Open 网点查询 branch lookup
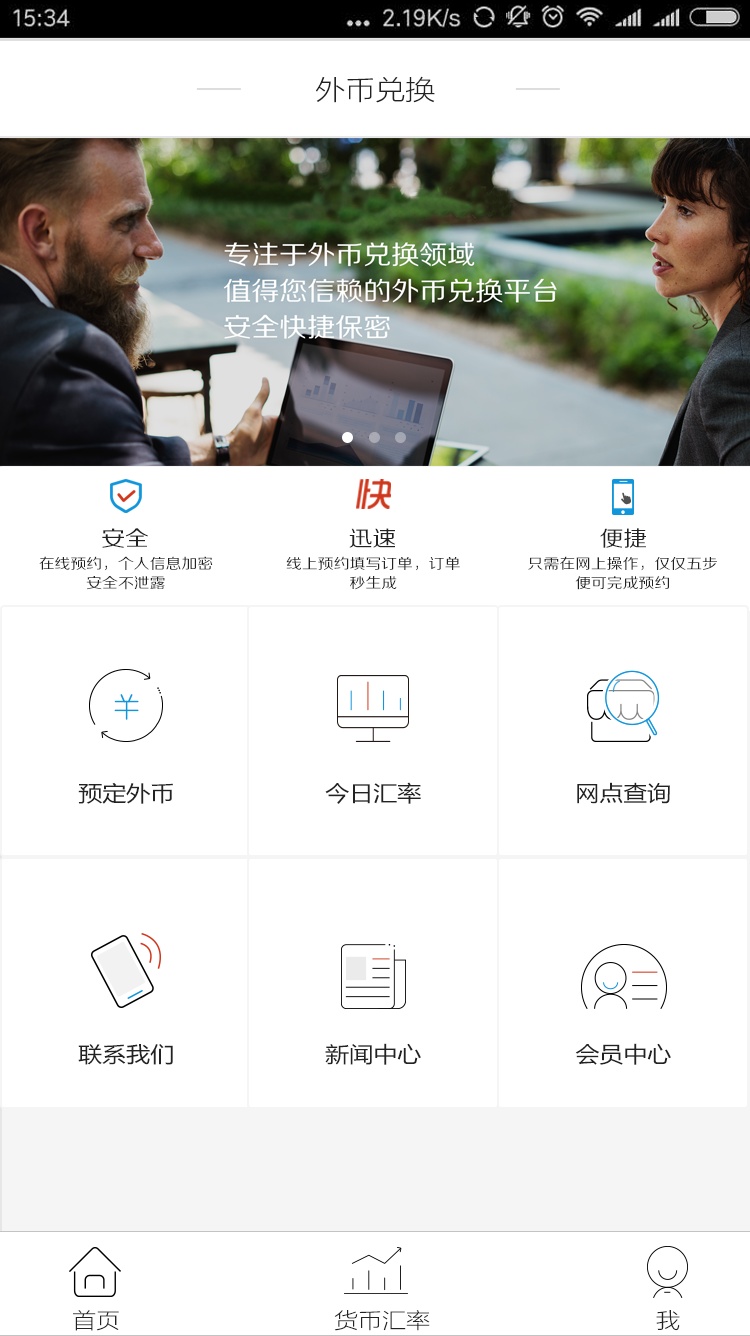Screen dimensions: 750x1336 pyautogui.click(x=622, y=732)
